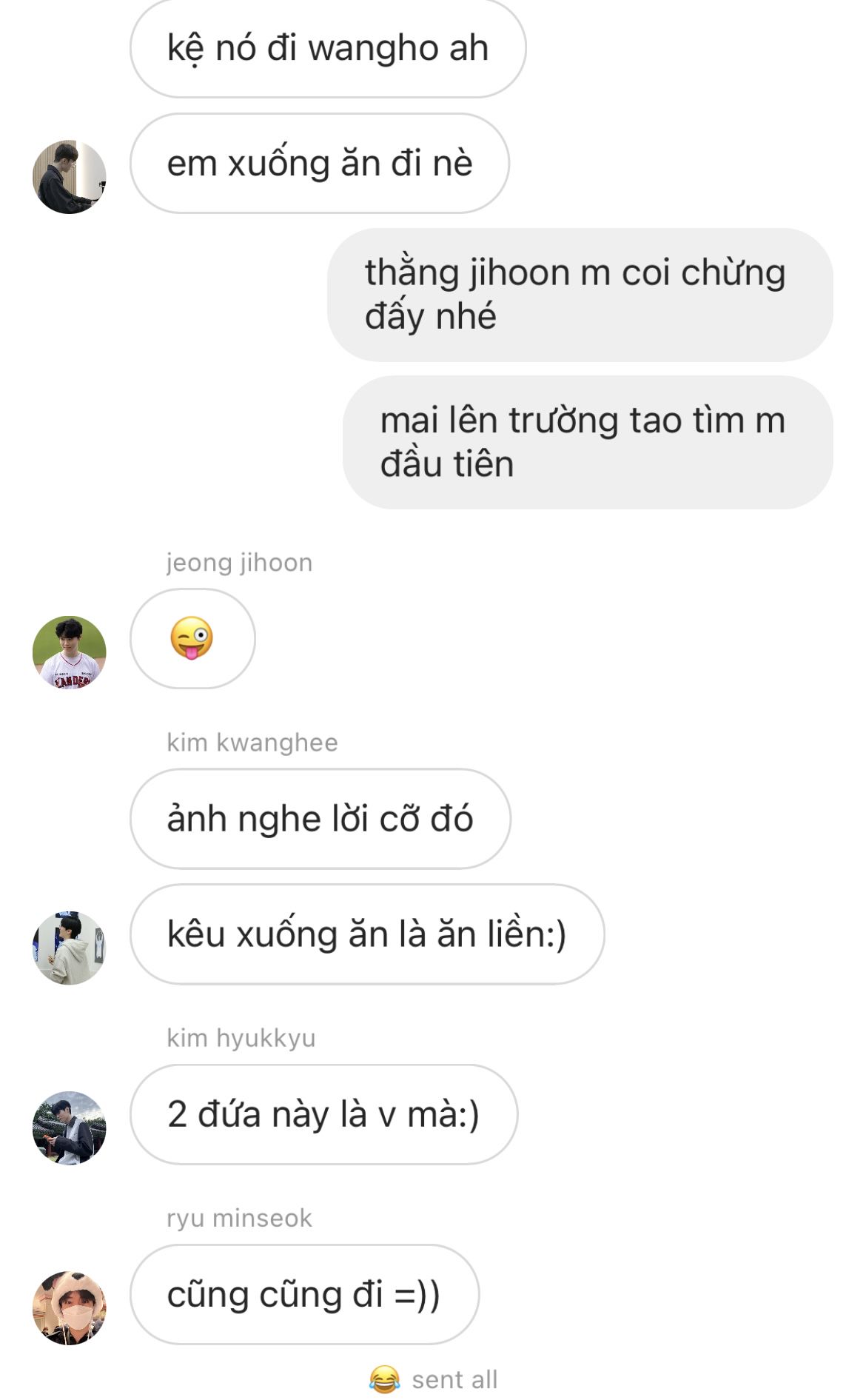Open jeong jihoon's profile picture
The image size is (866, 1400).
click(x=70, y=652)
